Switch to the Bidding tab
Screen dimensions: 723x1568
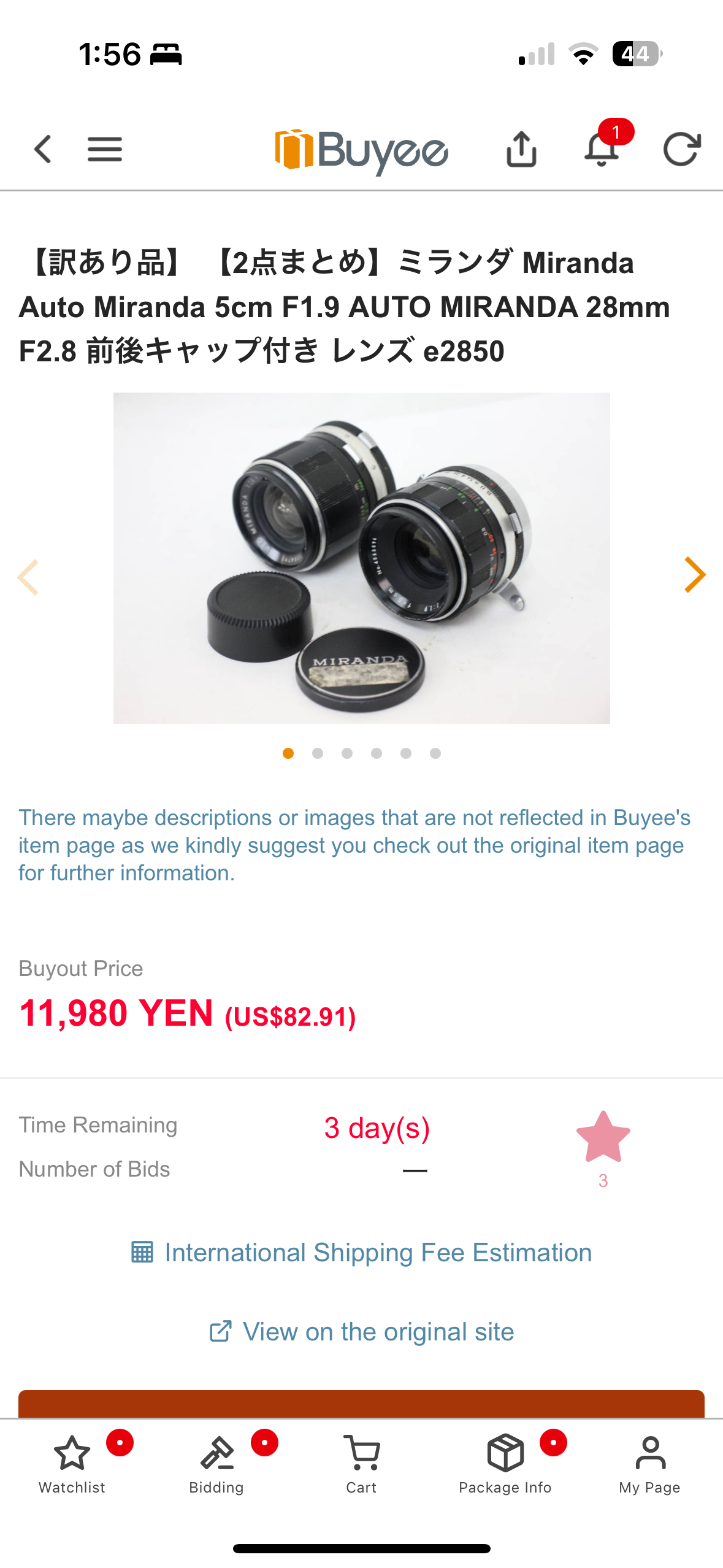[216, 1464]
